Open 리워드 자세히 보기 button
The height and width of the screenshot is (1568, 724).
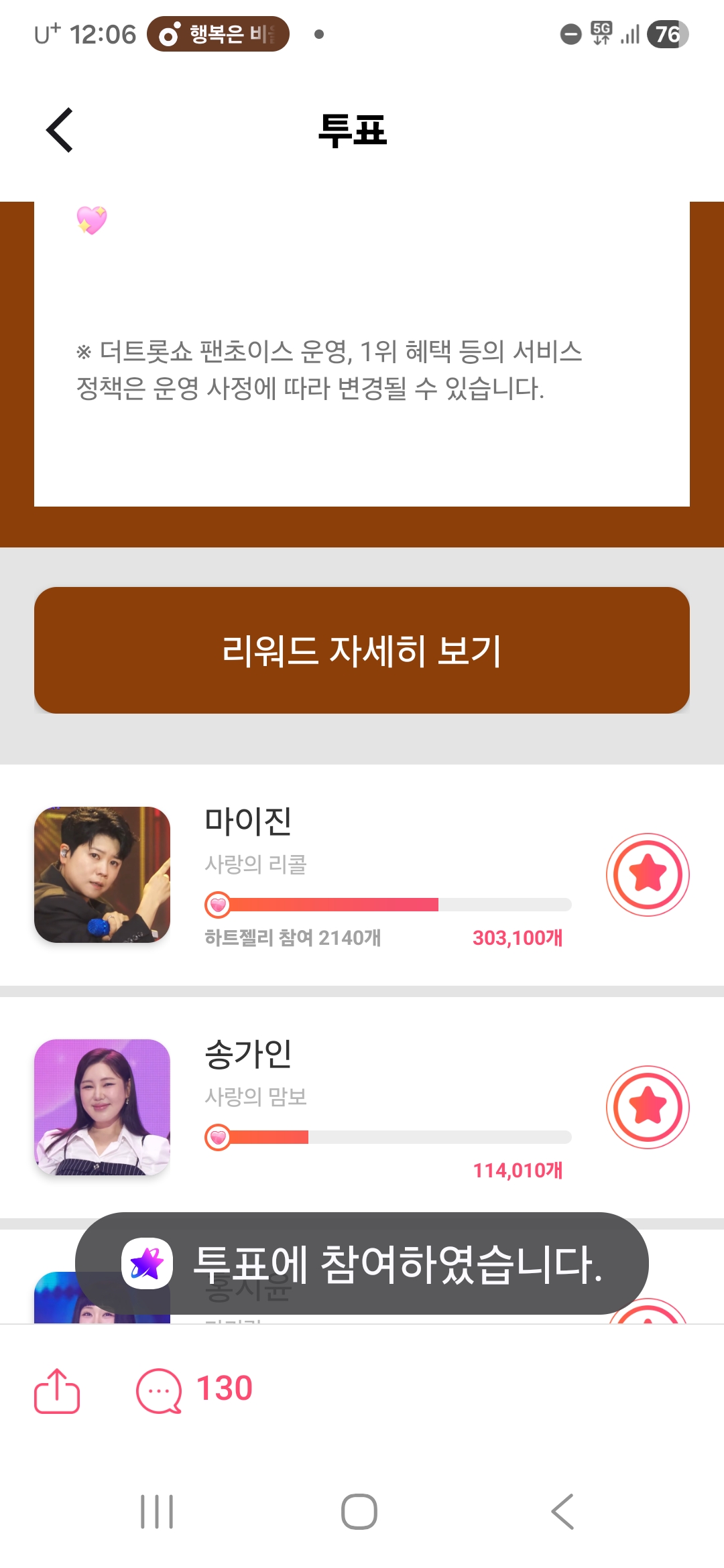(362, 650)
